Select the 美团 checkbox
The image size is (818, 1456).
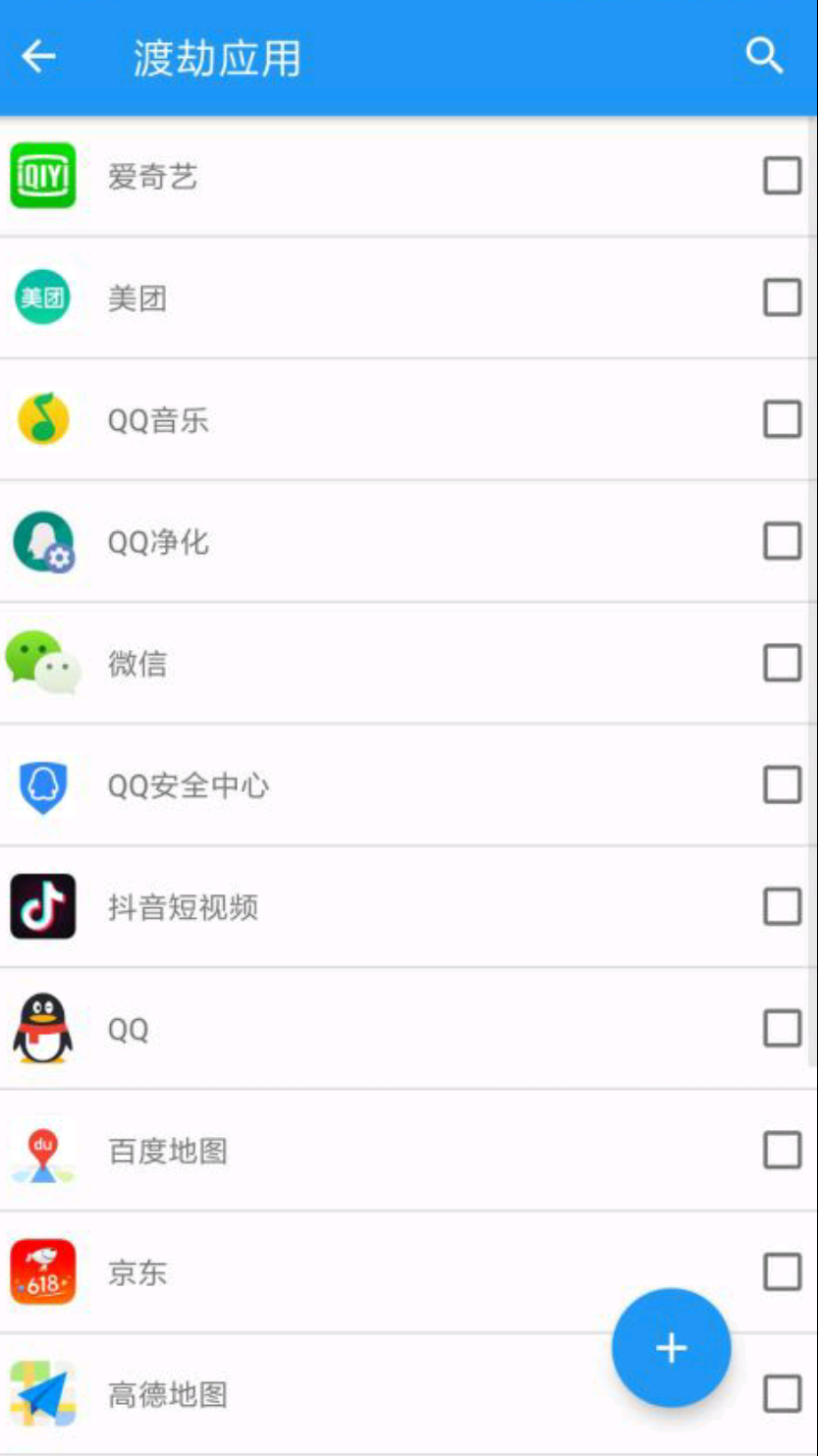click(782, 298)
